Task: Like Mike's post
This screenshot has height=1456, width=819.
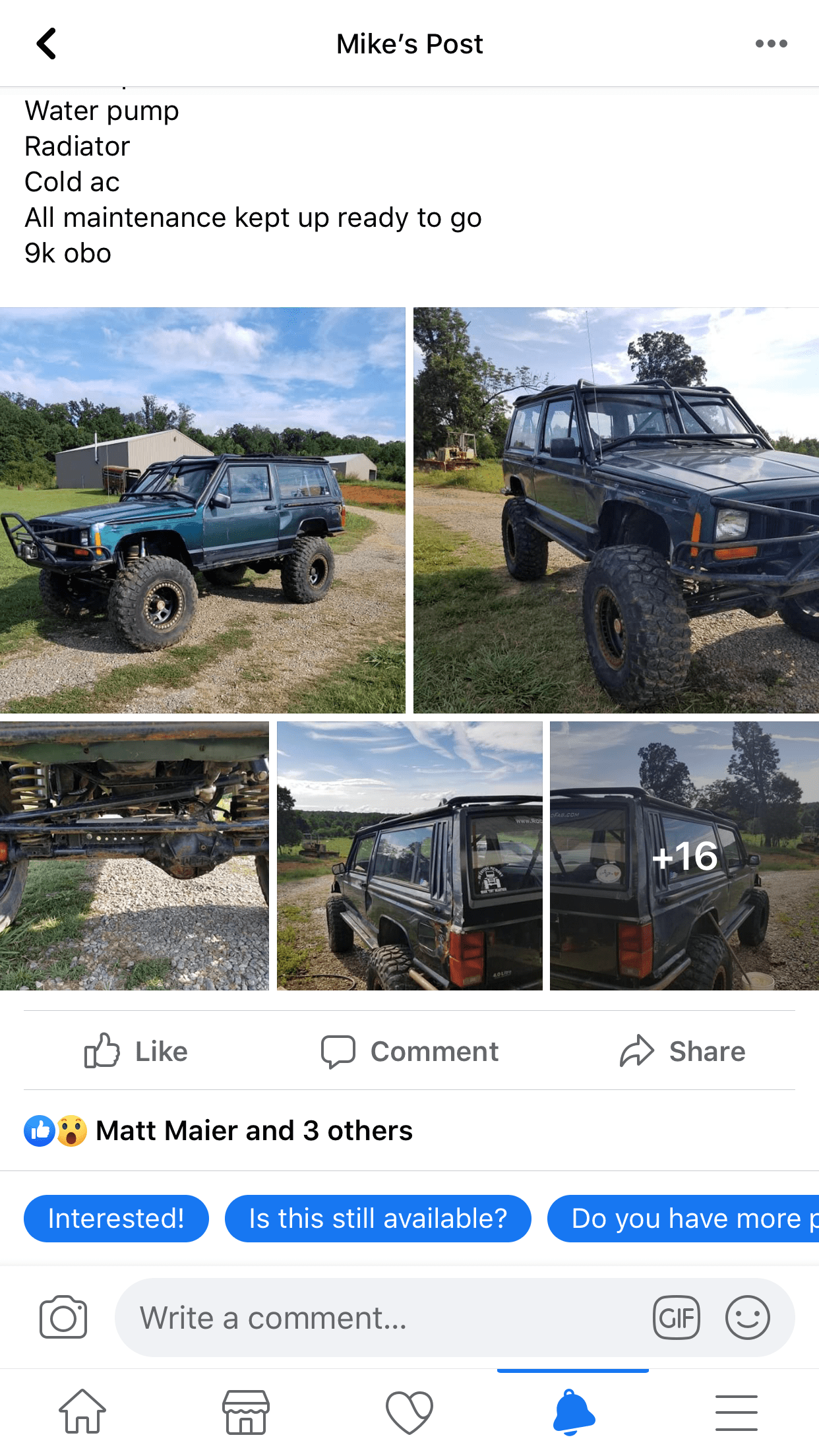Action: coord(136,1051)
